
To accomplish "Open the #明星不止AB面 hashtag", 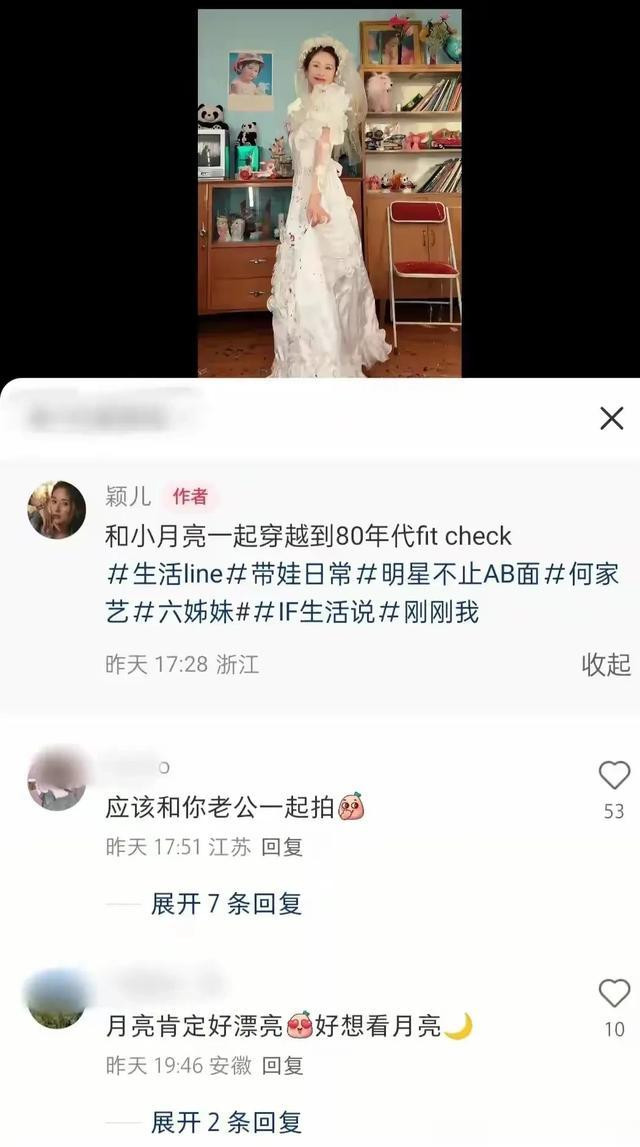I will click(448, 574).
